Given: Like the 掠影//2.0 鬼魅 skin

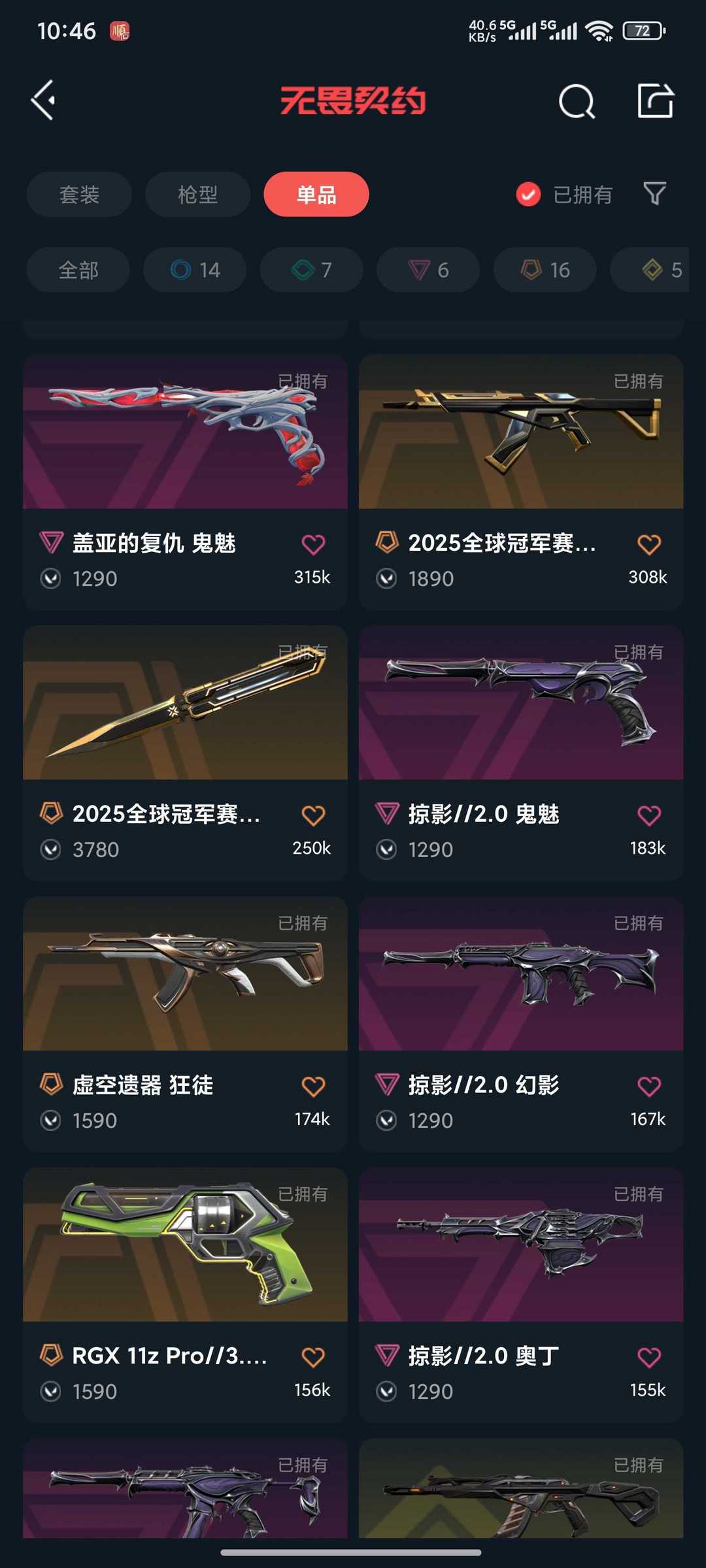Looking at the screenshot, I should pos(648,815).
